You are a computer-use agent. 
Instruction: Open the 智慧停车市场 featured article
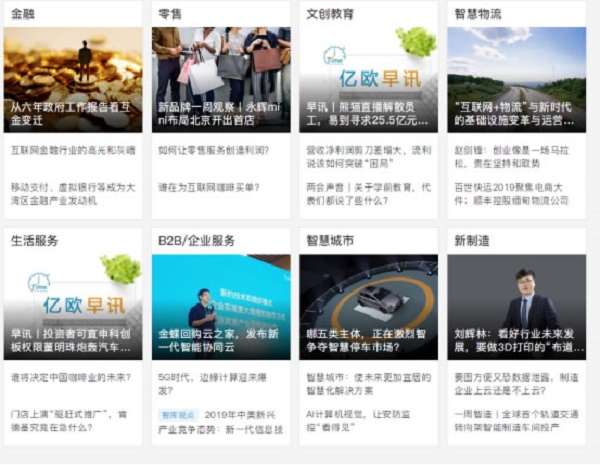coord(368,340)
